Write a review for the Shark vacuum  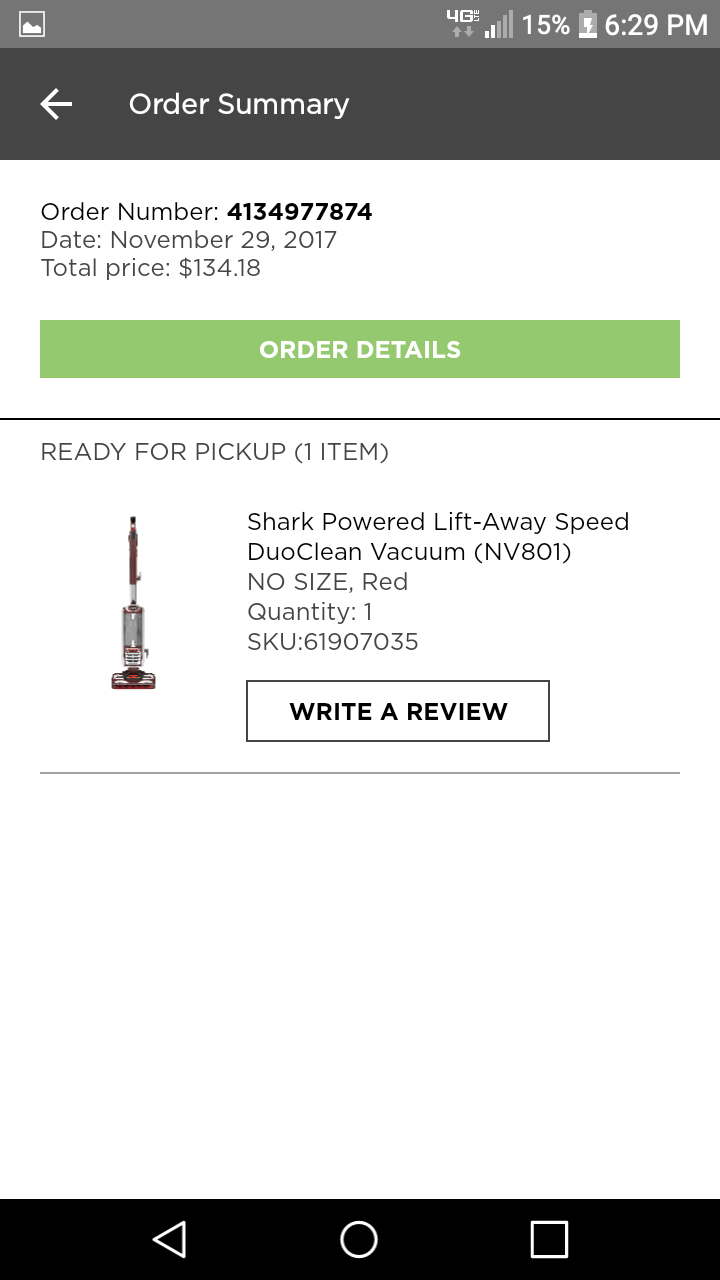[398, 711]
